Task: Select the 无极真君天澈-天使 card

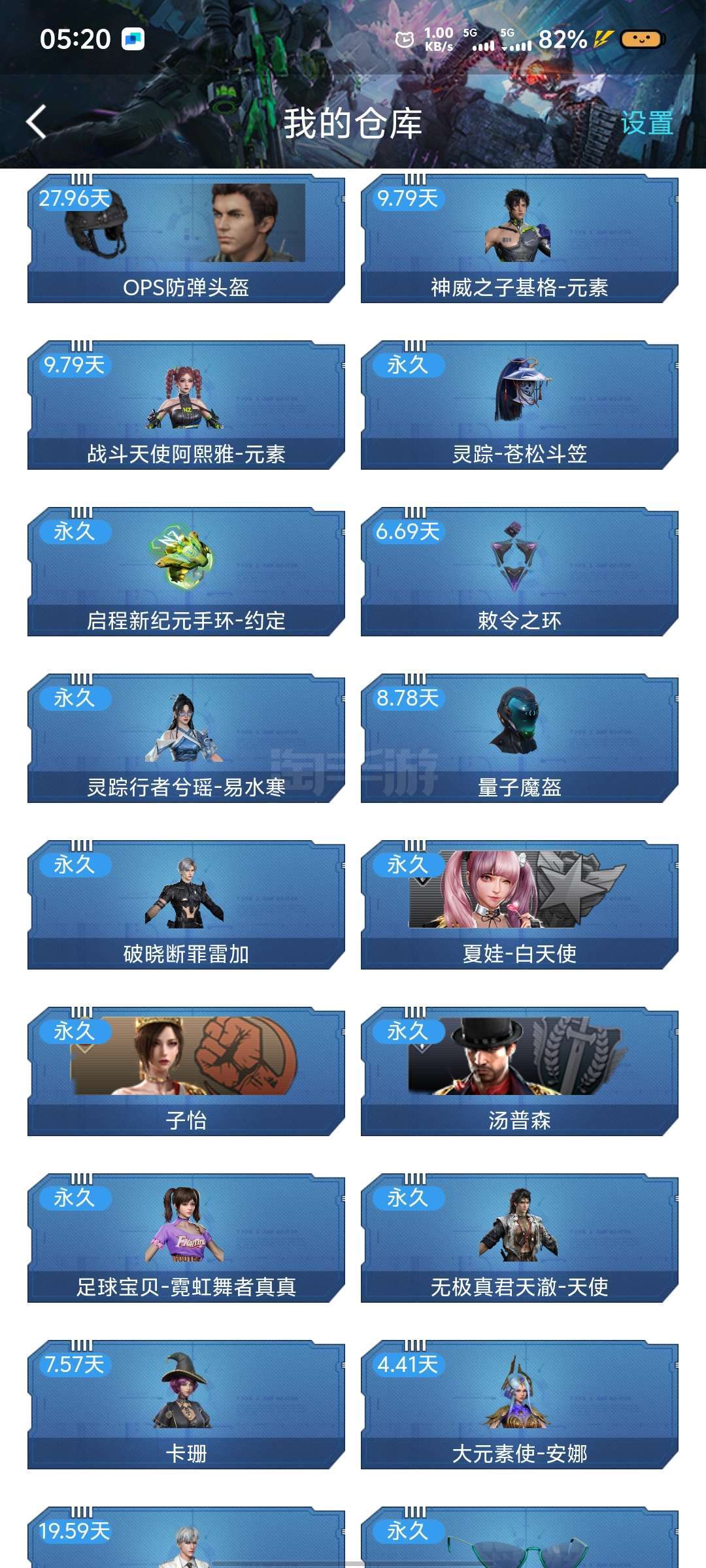Action: pyautogui.click(x=519, y=1239)
